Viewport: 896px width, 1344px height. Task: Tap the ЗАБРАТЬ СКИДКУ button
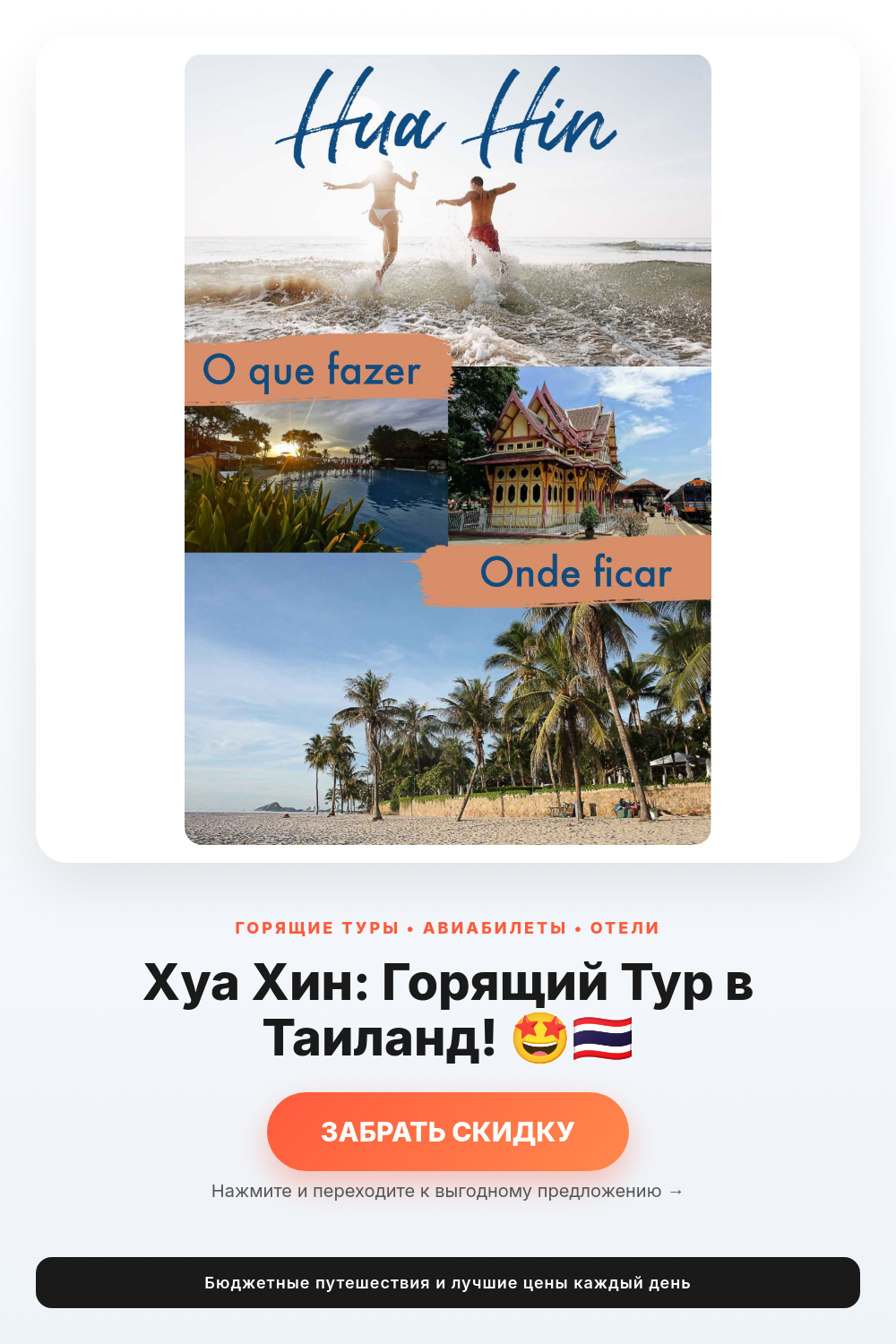[448, 1131]
